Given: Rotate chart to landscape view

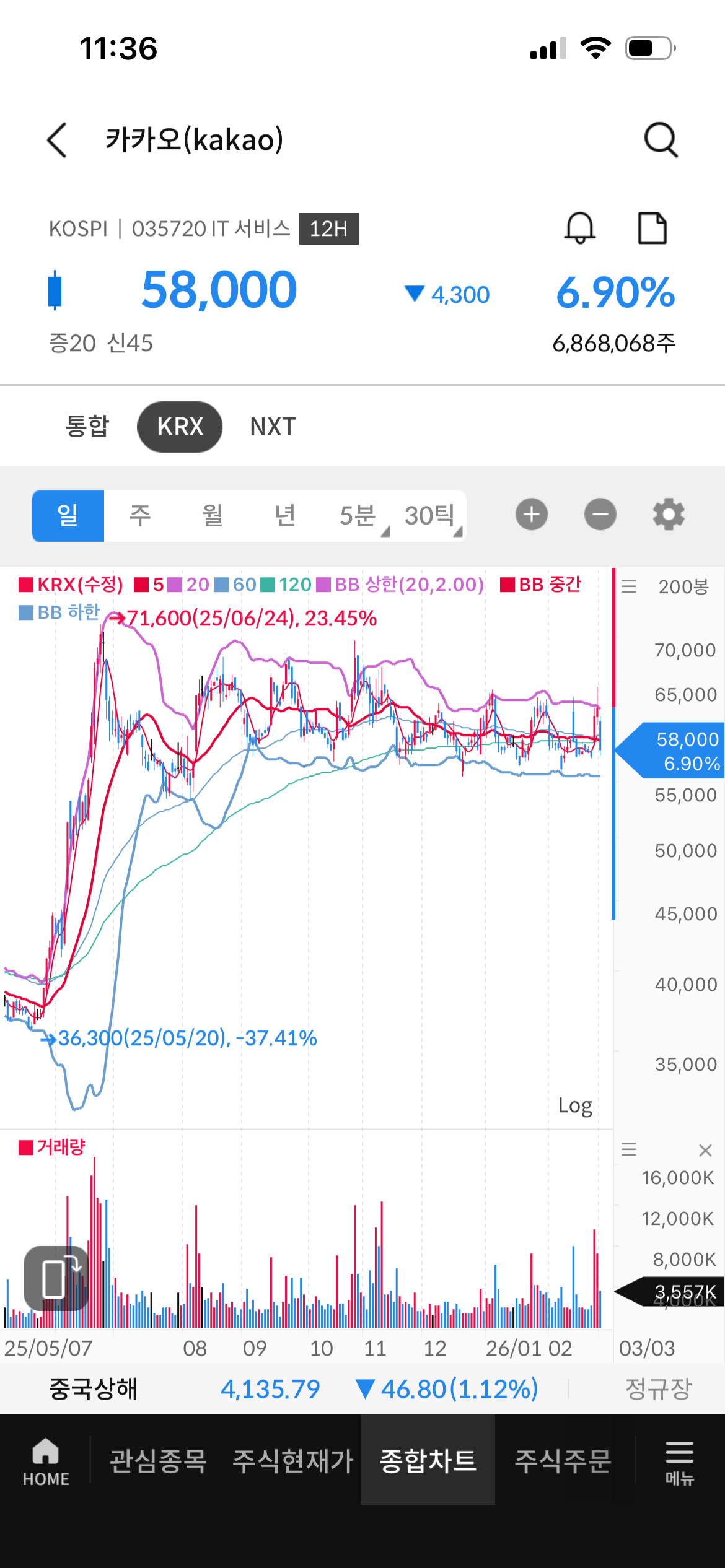Looking at the screenshot, I should (56, 1278).
